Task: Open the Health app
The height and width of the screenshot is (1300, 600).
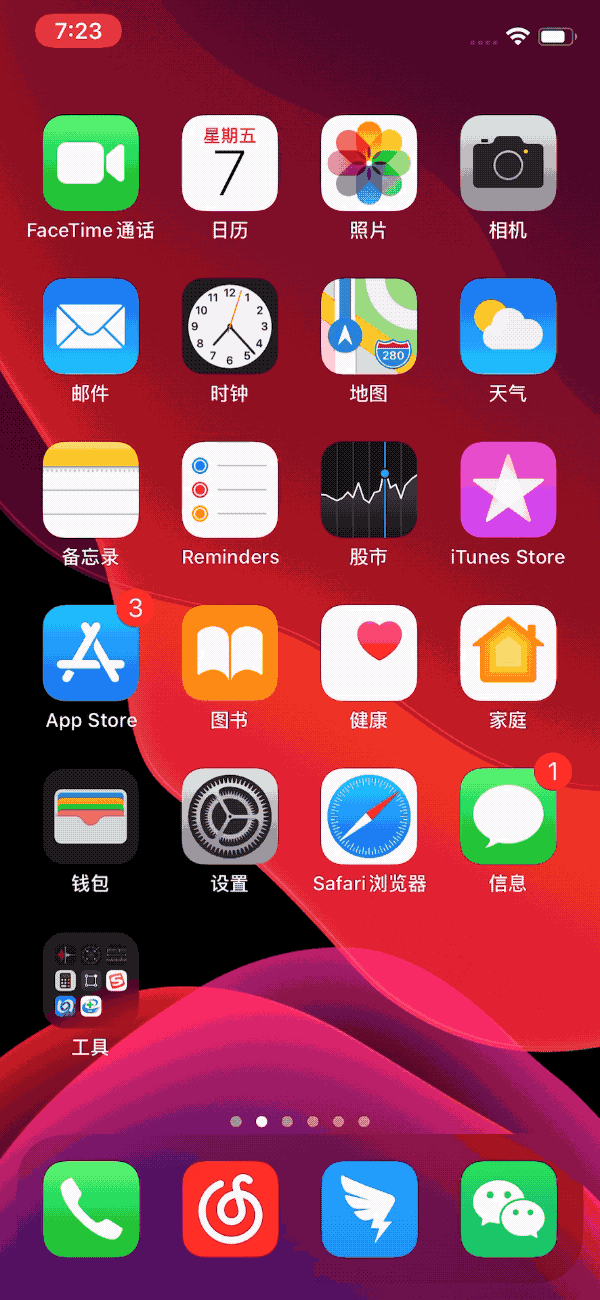Action: [369, 653]
